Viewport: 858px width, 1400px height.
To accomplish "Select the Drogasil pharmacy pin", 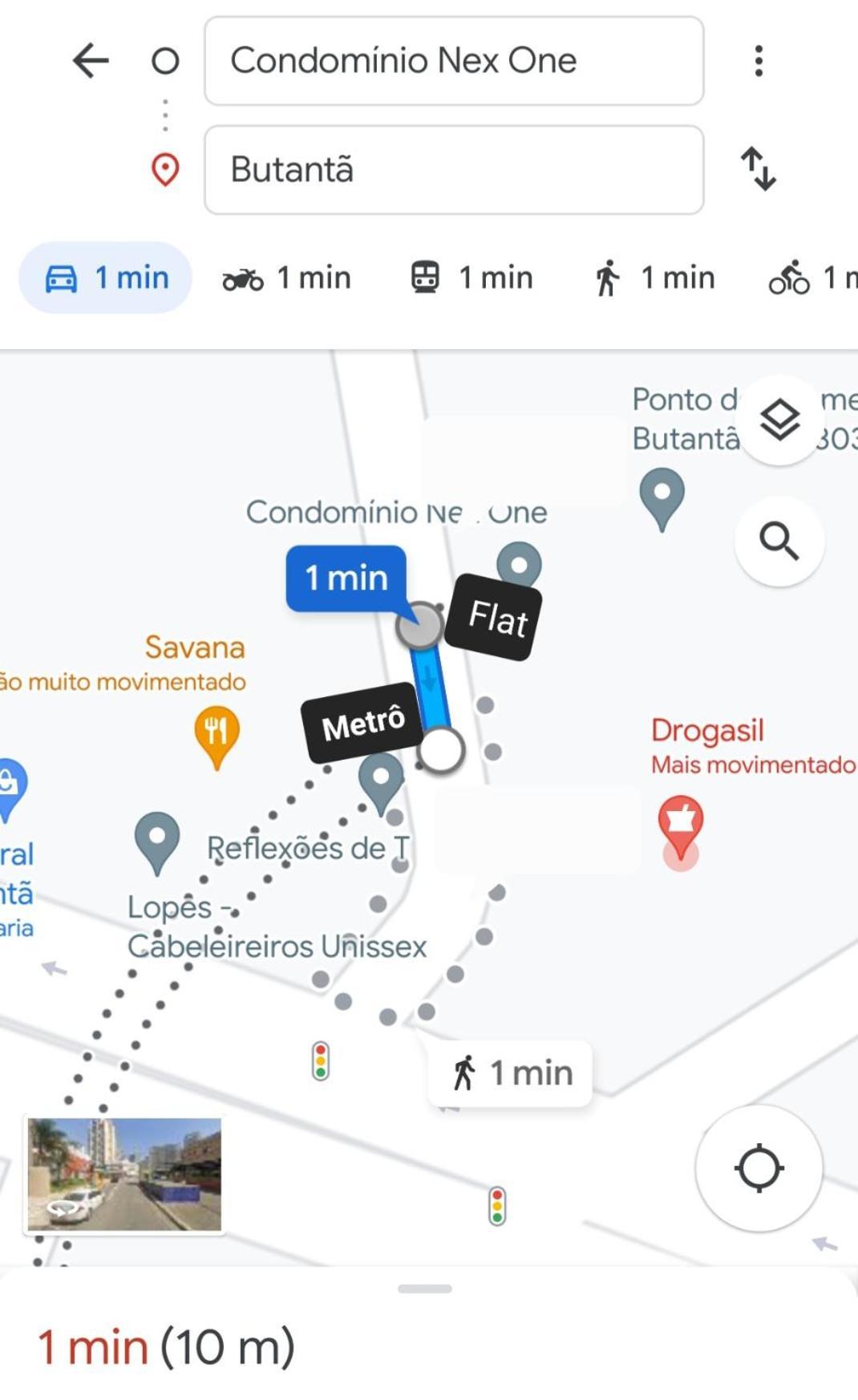I will [x=680, y=824].
